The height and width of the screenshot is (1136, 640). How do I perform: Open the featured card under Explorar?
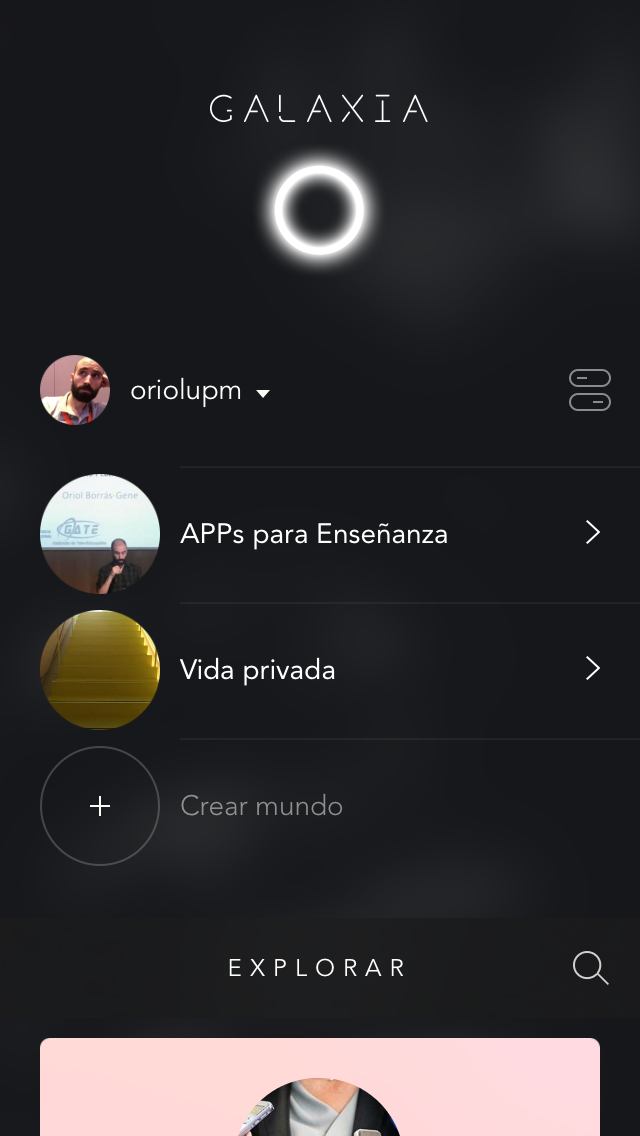[x=320, y=1088]
